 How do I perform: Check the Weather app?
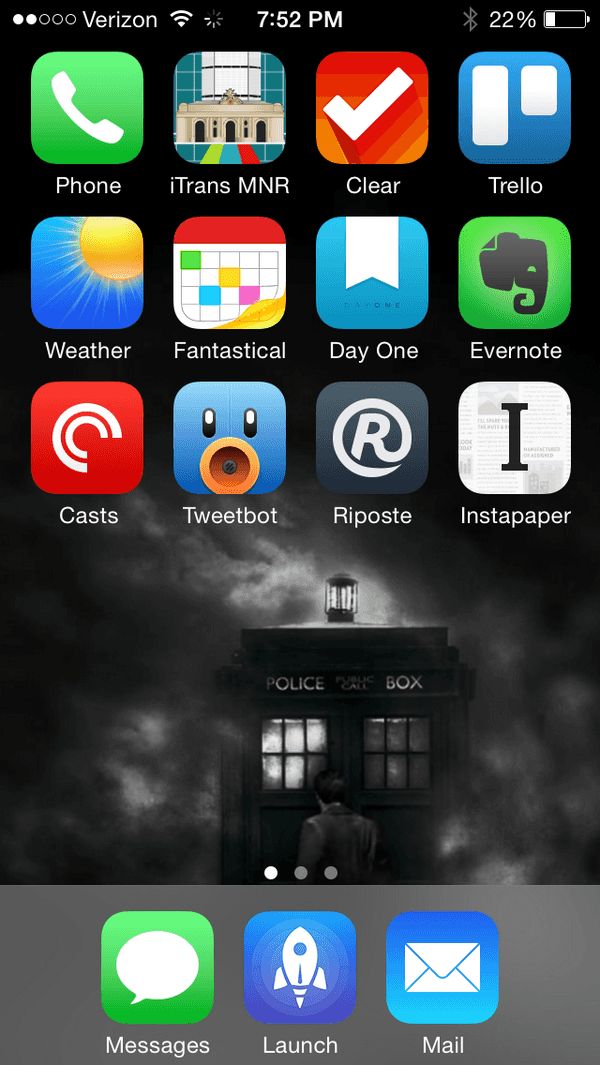[x=87, y=273]
